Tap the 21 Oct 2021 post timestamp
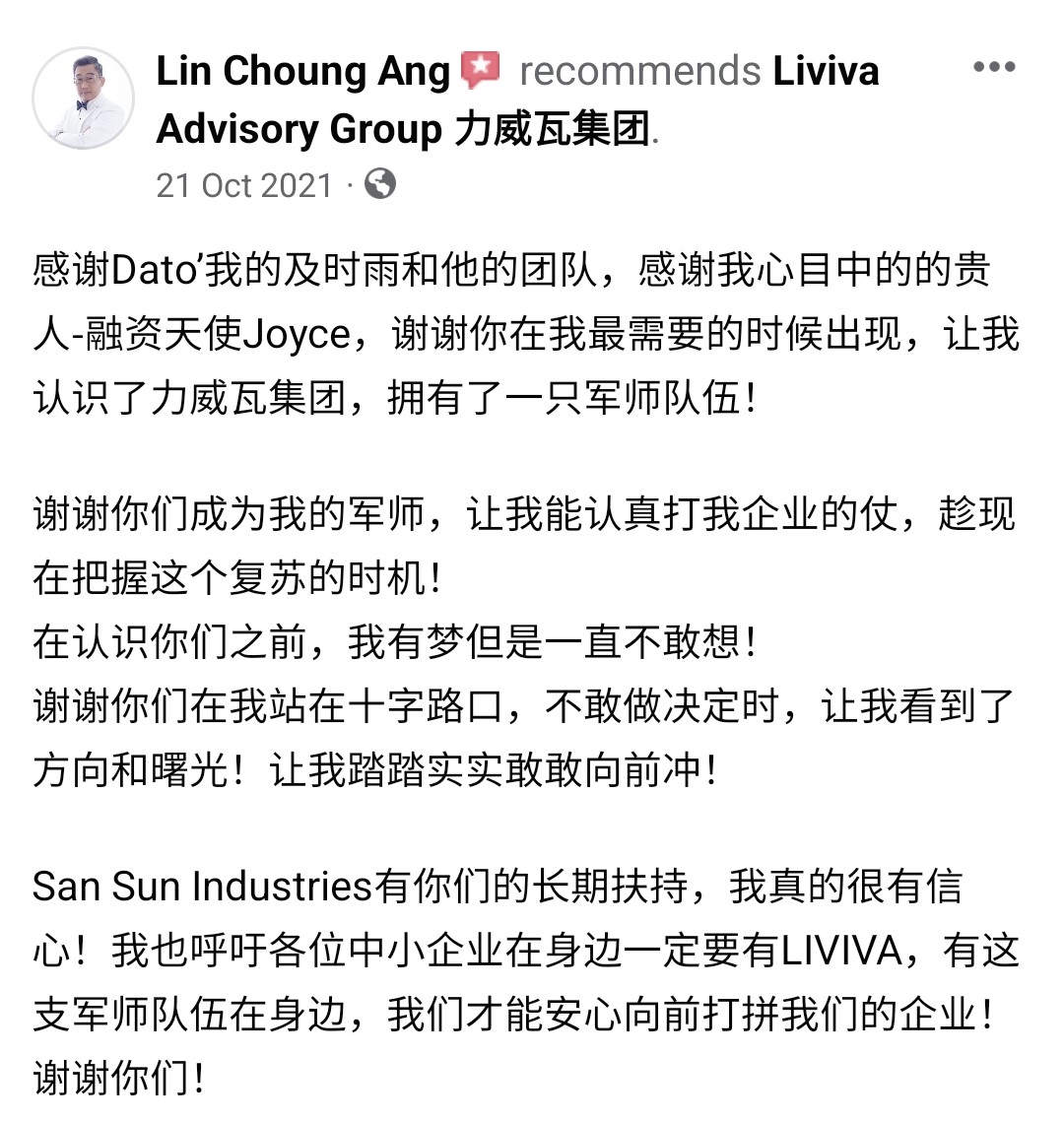 [x=244, y=184]
